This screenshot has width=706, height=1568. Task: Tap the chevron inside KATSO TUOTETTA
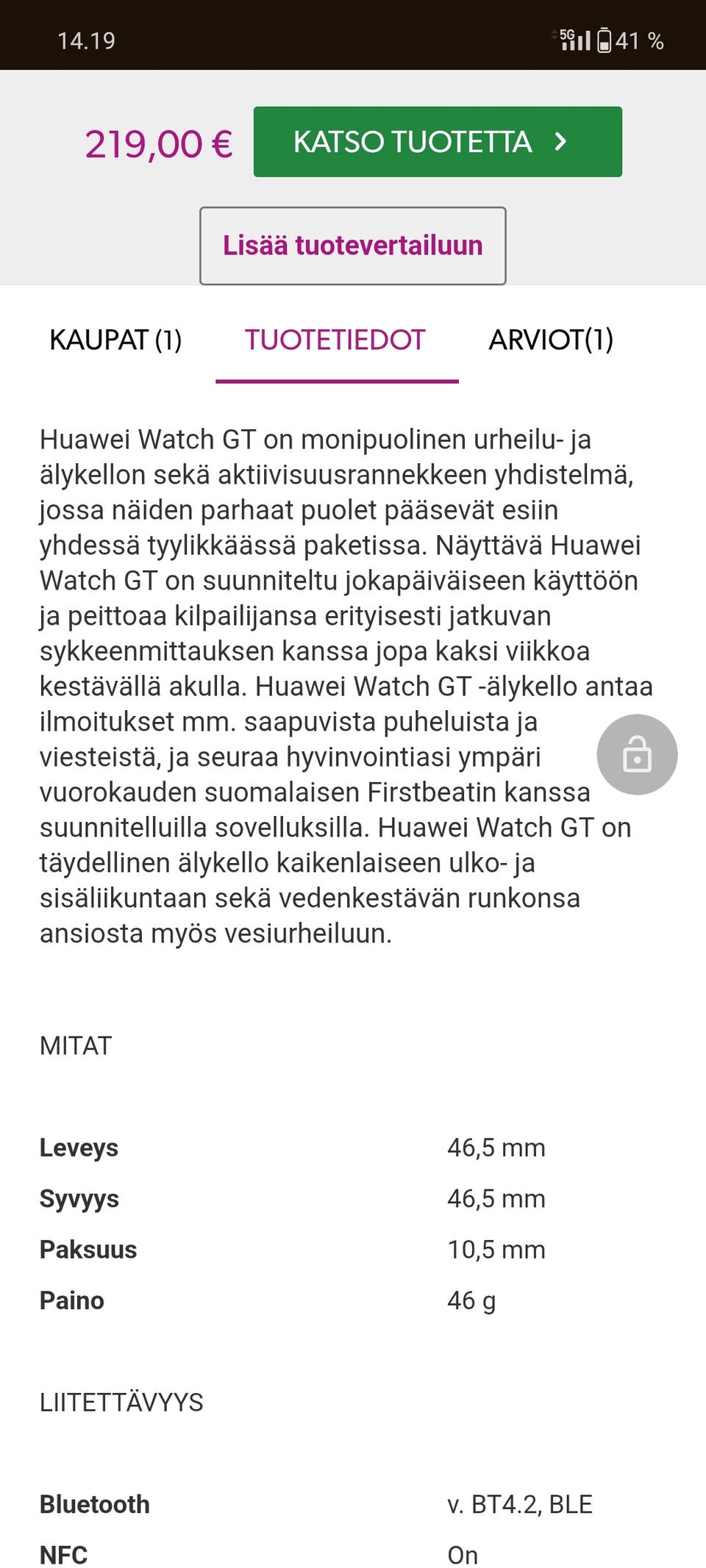(x=561, y=141)
